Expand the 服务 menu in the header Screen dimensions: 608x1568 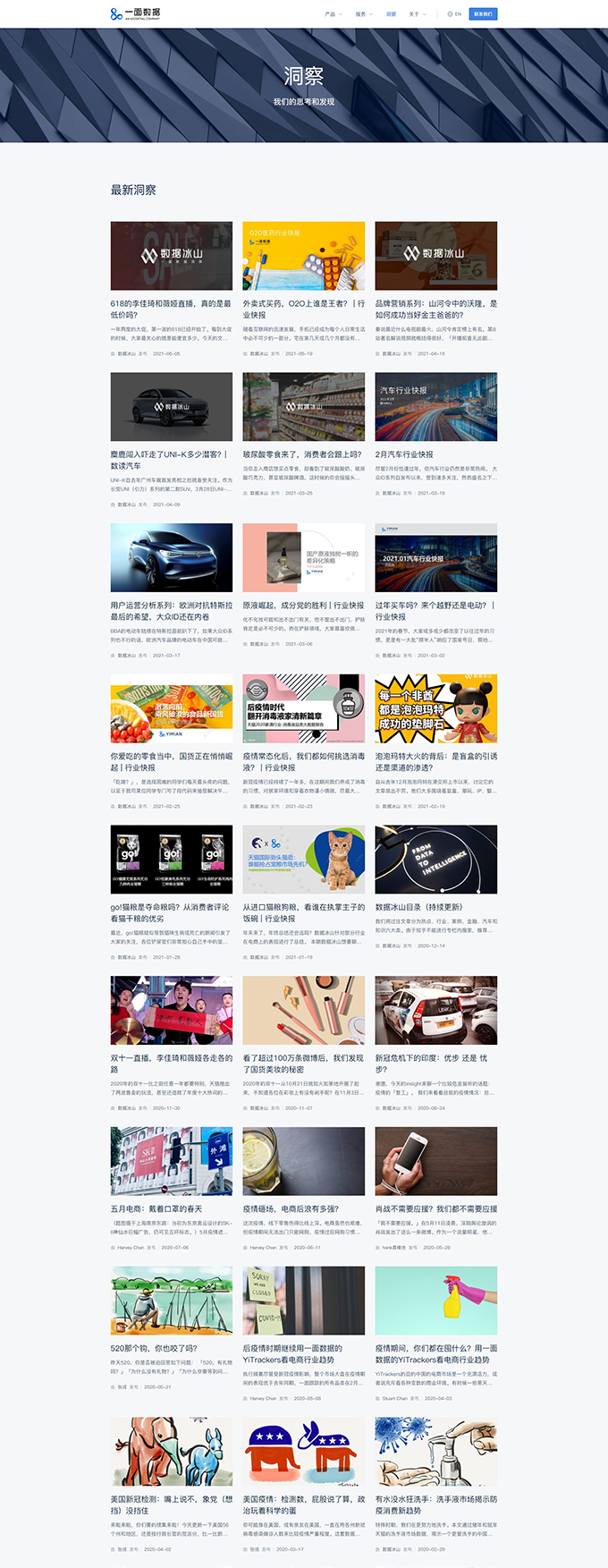pyautogui.click(x=363, y=14)
